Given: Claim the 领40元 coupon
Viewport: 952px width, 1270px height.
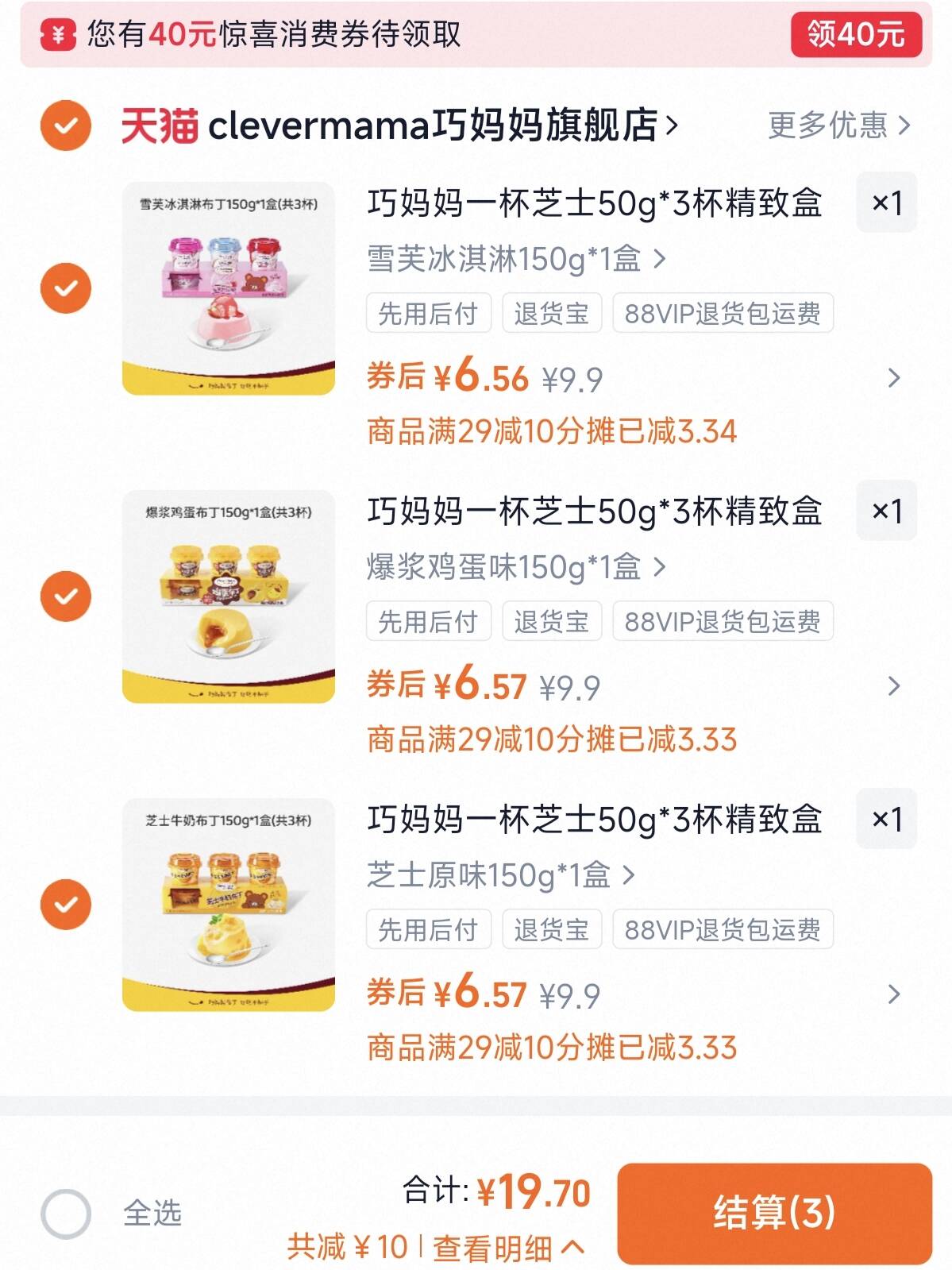Looking at the screenshot, I should point(855,34).
